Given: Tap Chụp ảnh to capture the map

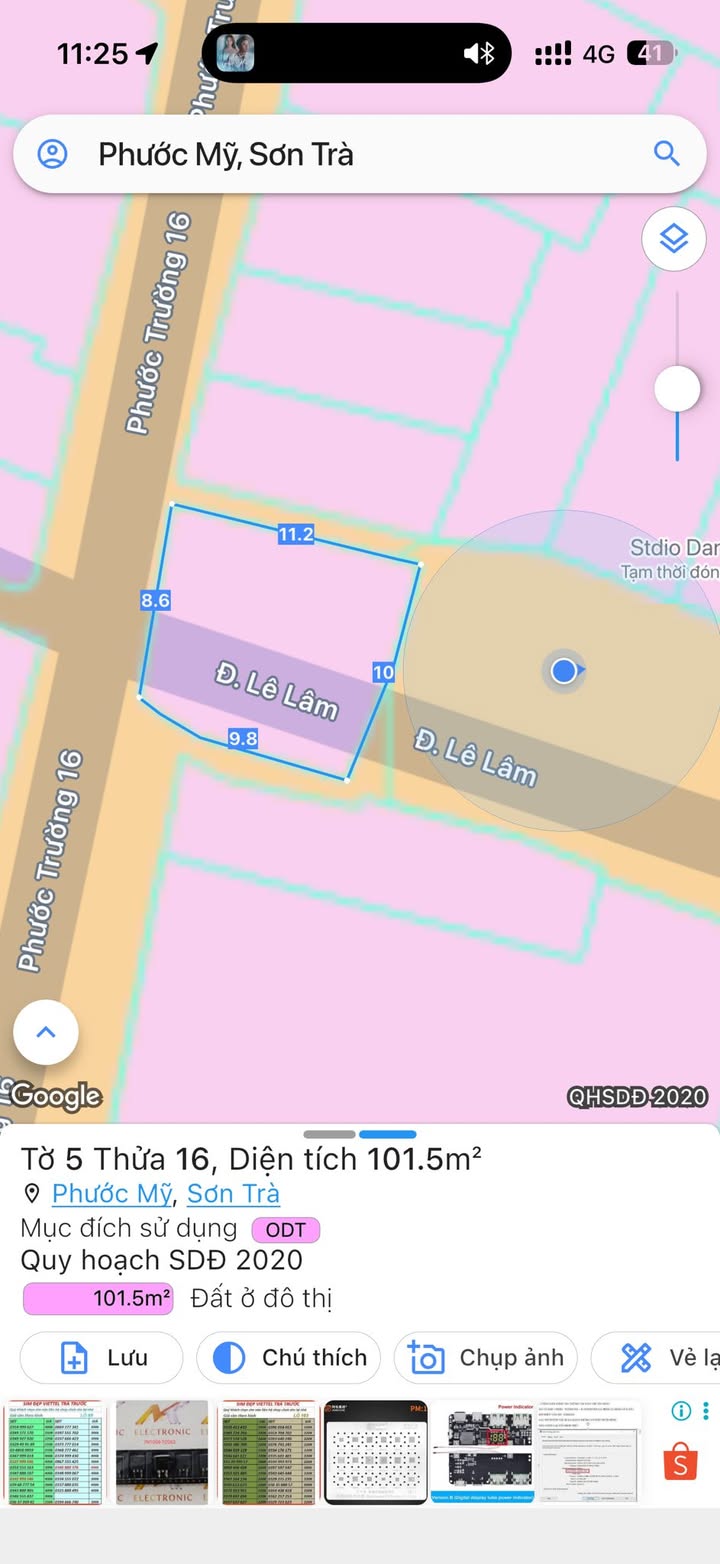Looking at the screenshot, I should pos(486,1358).
